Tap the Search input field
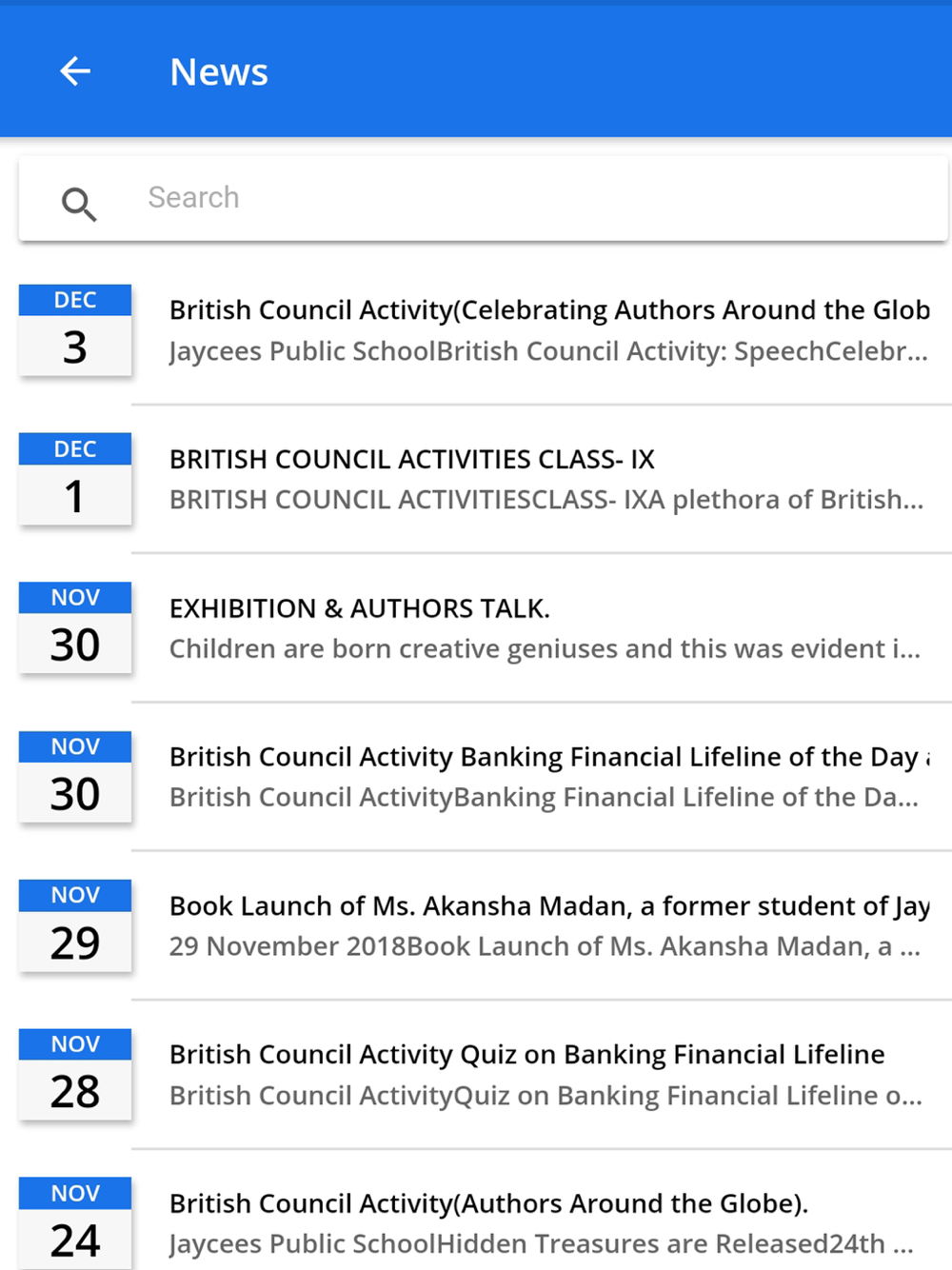This screenshot has height=1270, width=952. (533, 198)
